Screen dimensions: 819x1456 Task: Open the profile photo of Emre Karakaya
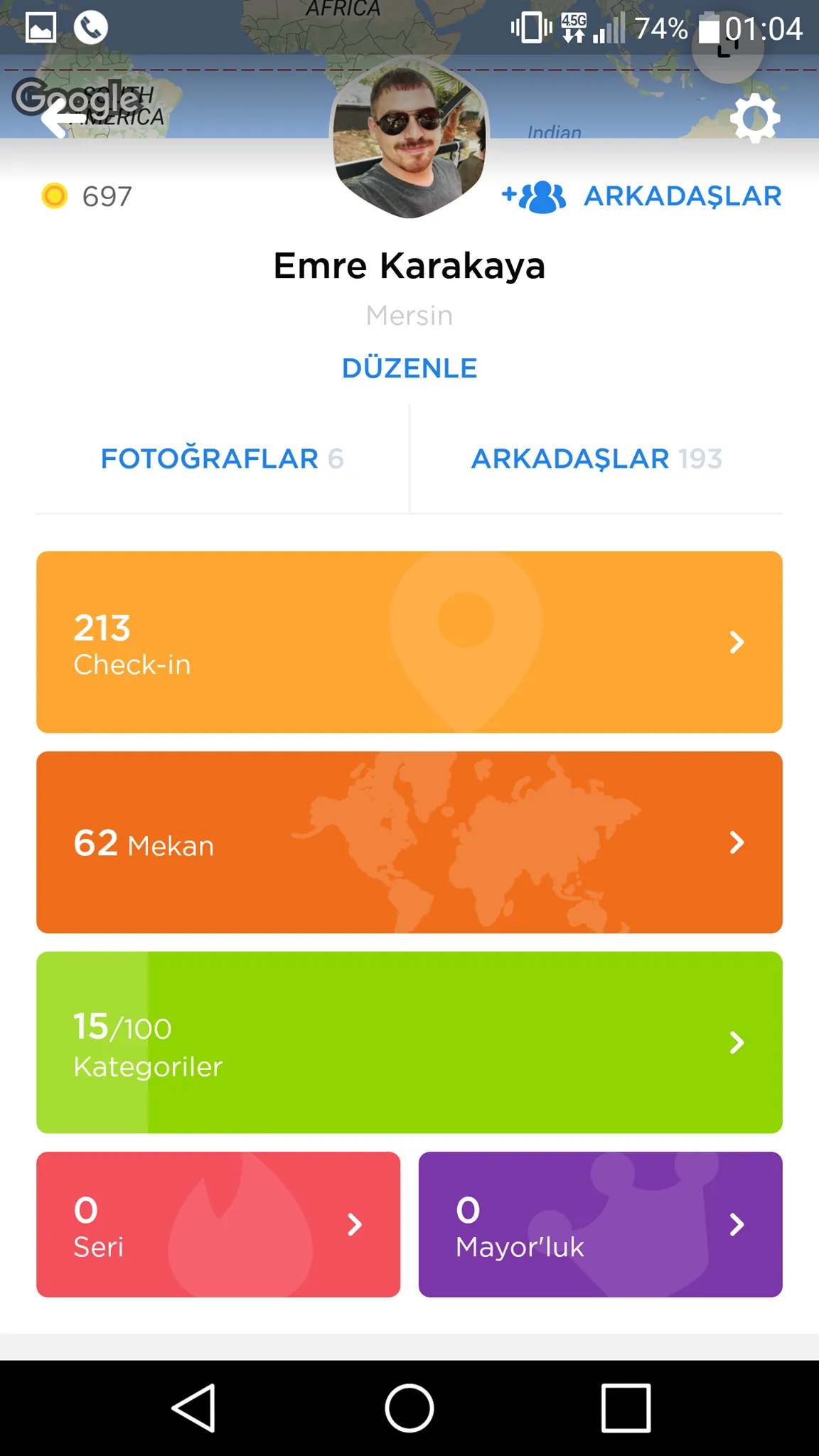[409, 139]
